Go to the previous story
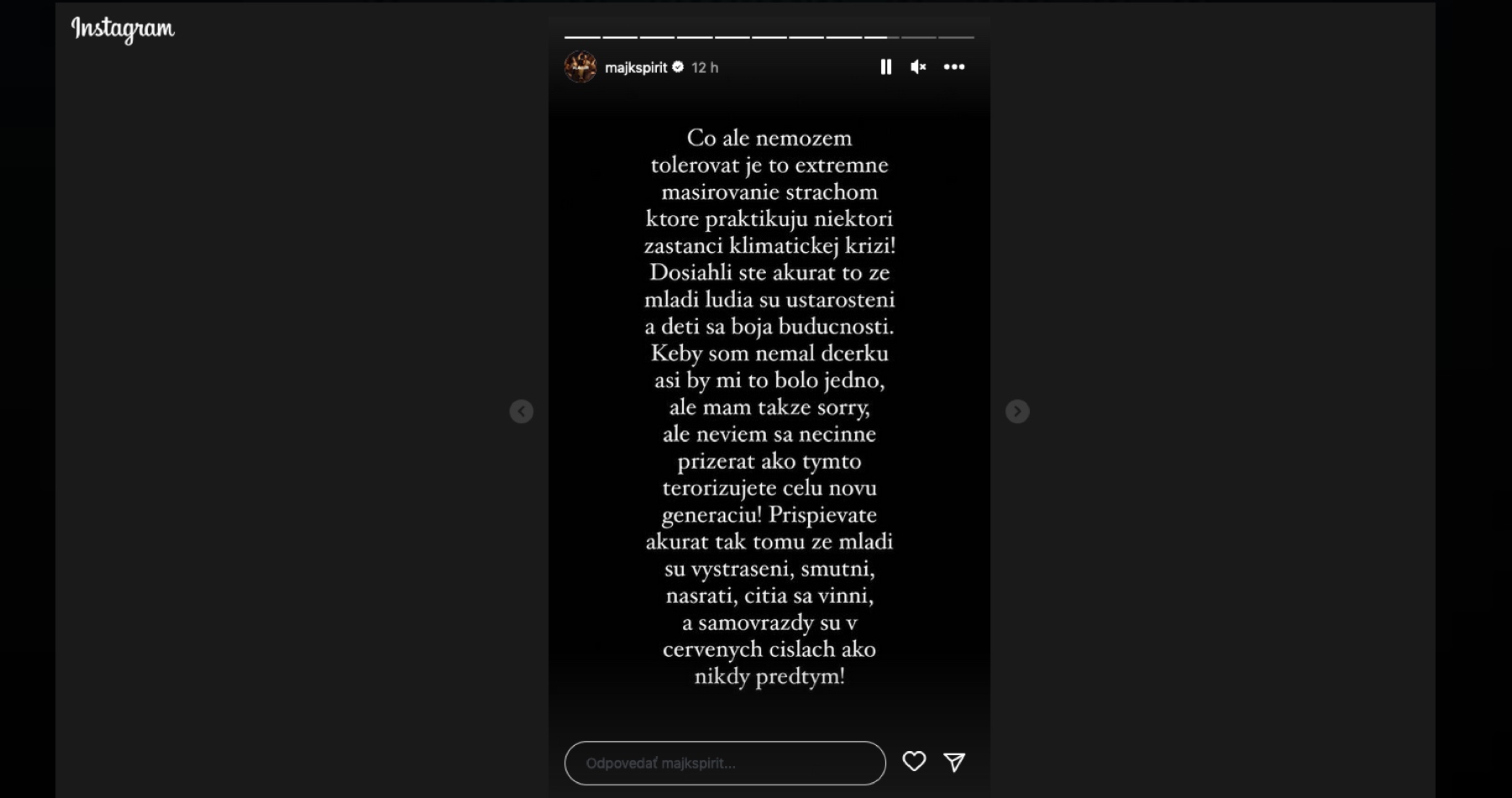Viewport: 1512px width, 798px height. (x=522, y=412)
